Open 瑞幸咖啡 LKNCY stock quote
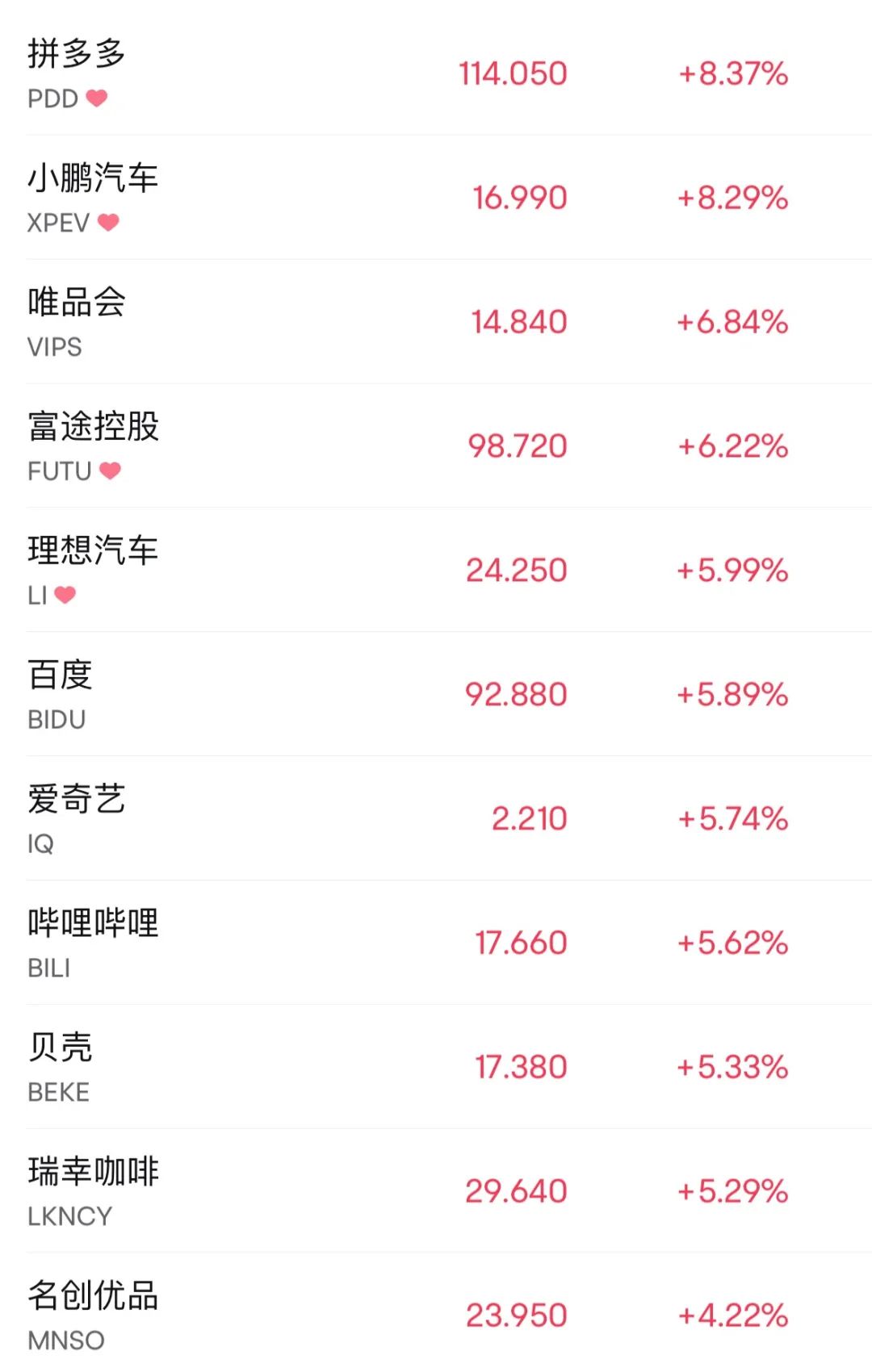 pyautogui.click(x=436, y=1192)
